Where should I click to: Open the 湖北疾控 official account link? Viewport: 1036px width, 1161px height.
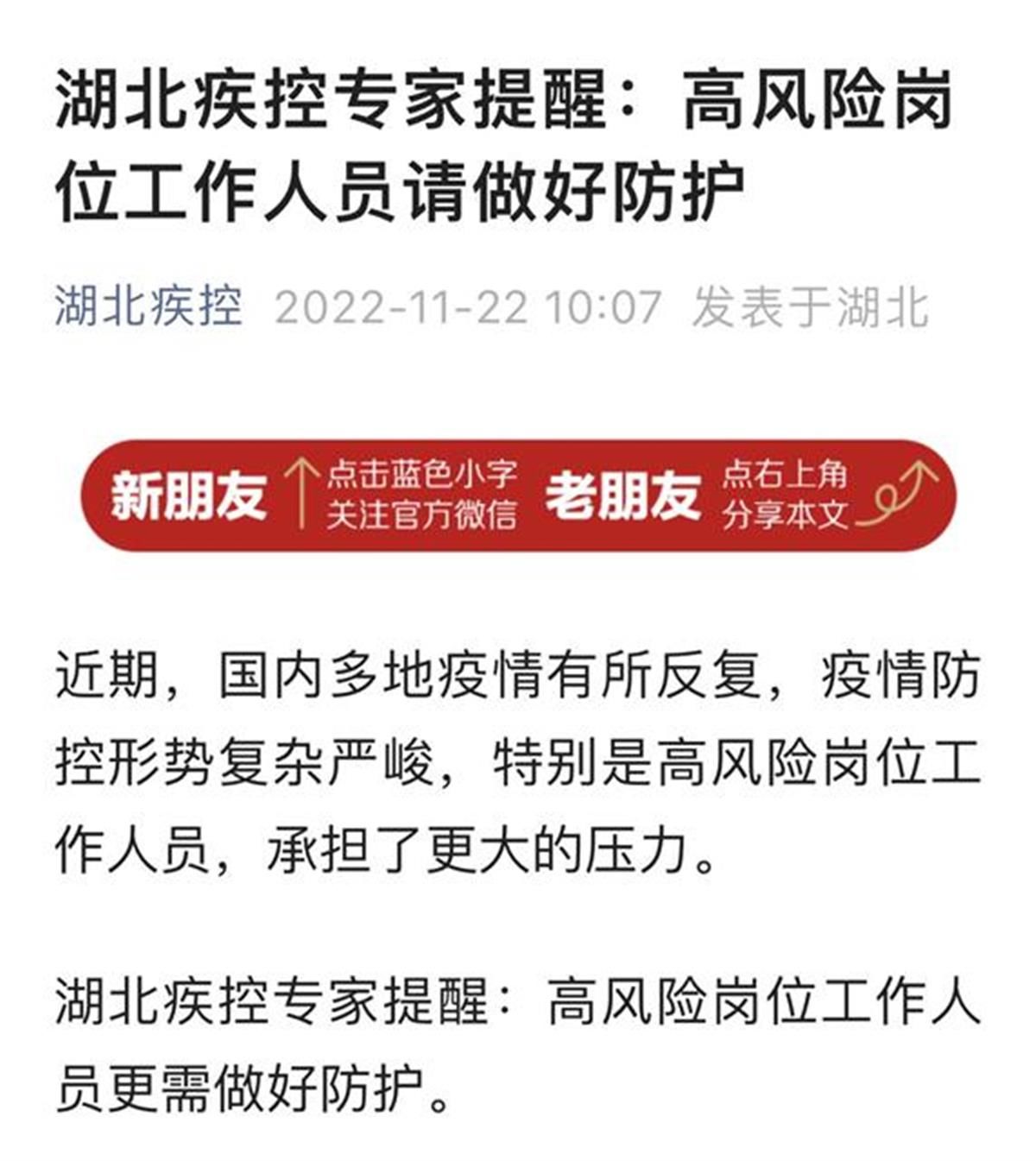click(x=148, y=306)
